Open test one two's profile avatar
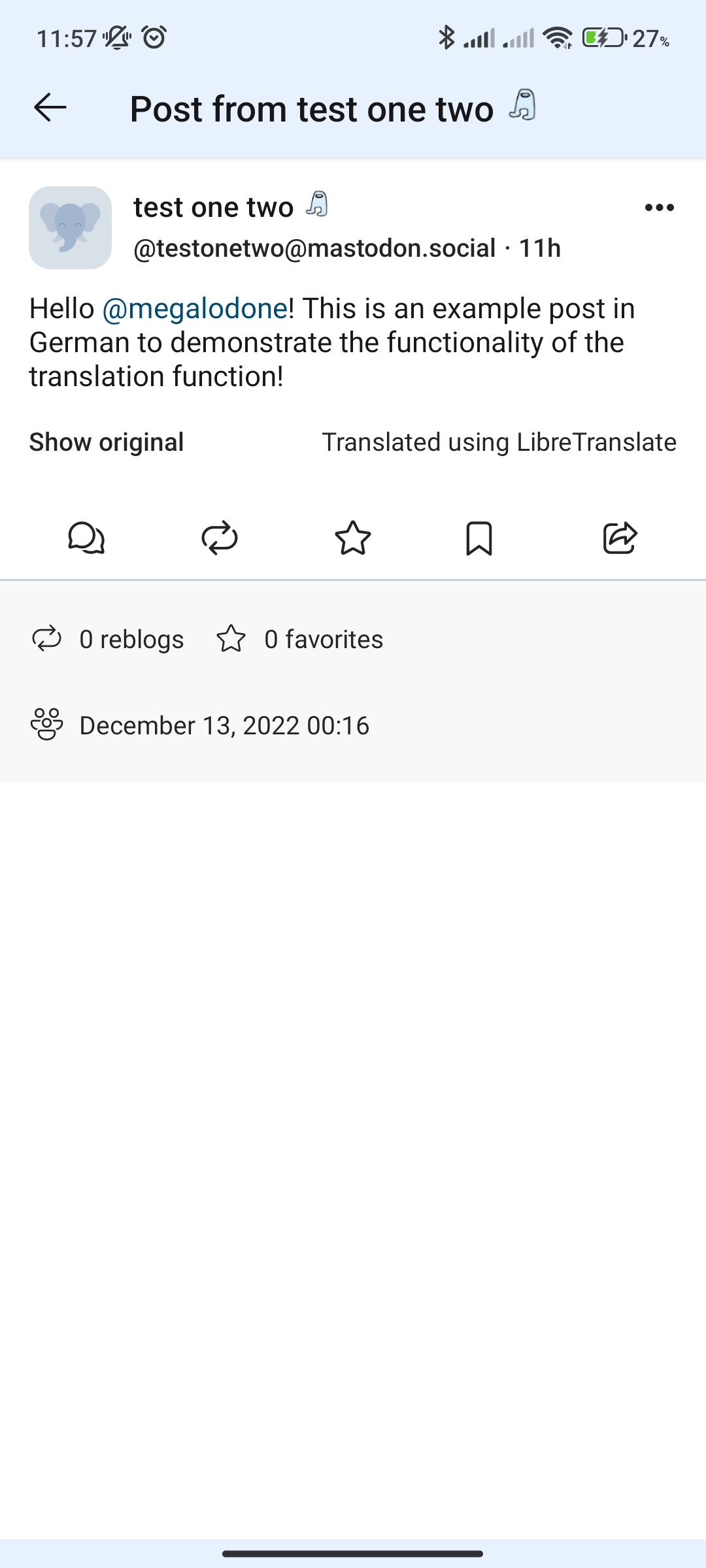The image size is (706, 1568). point(70,227)
